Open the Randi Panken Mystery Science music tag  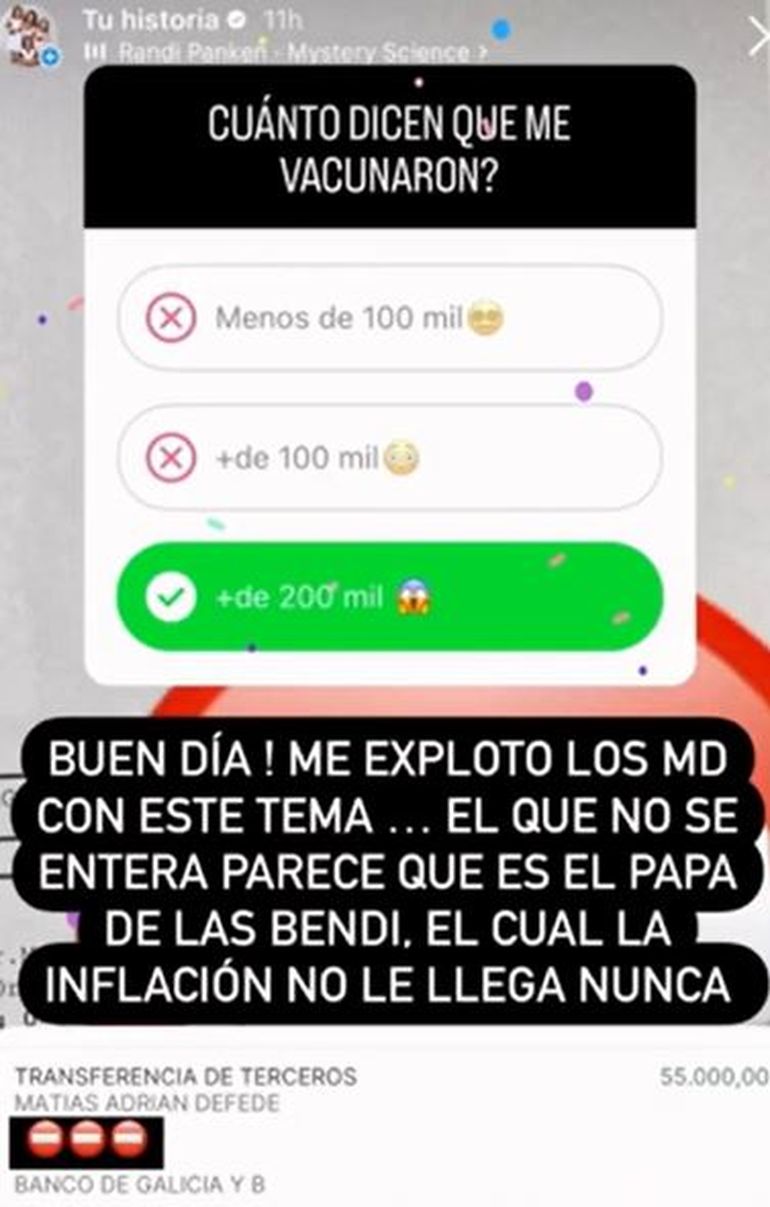coord(292,53)
